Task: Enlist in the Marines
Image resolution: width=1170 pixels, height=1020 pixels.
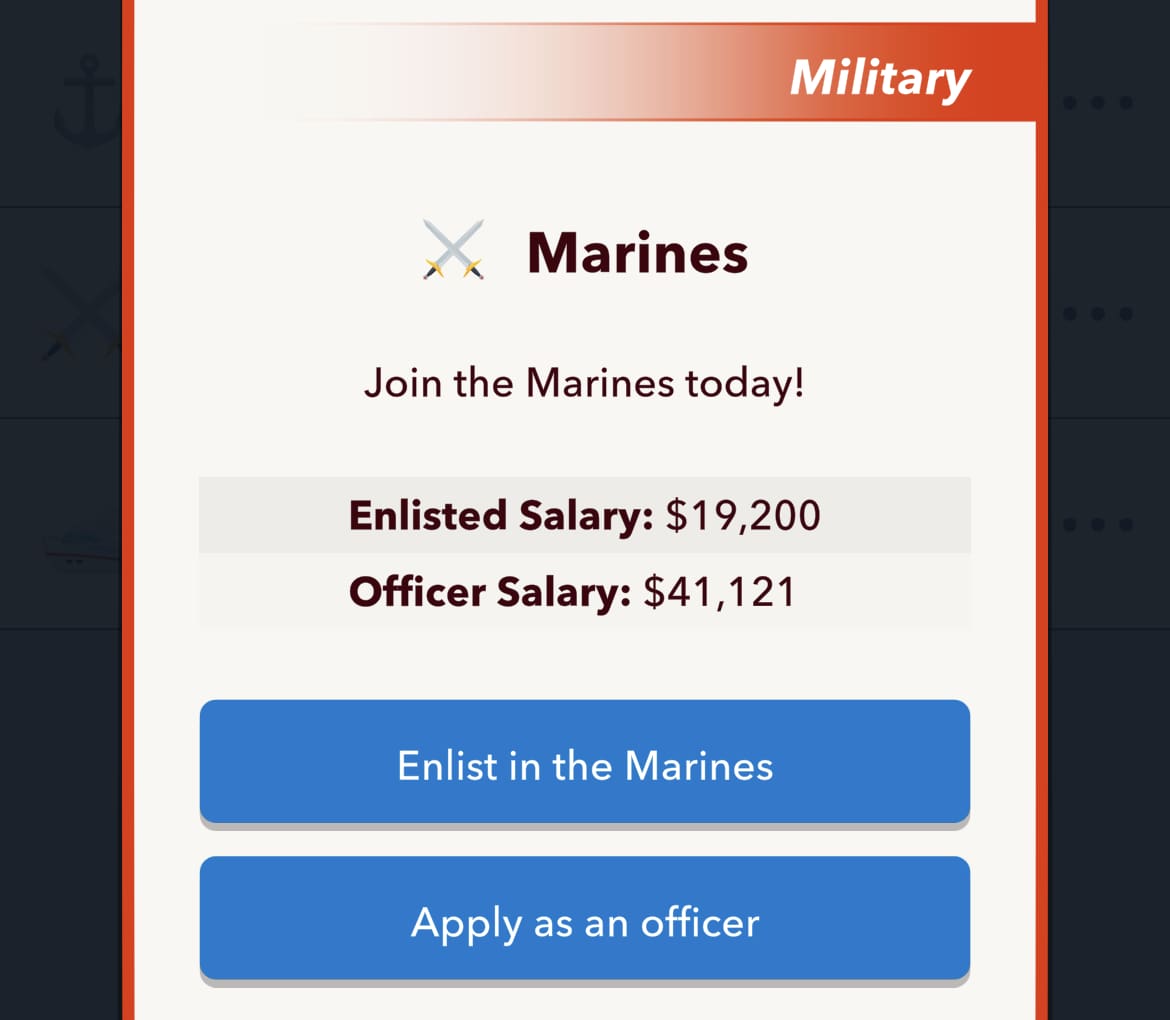Action: click(x=585, y=762)
